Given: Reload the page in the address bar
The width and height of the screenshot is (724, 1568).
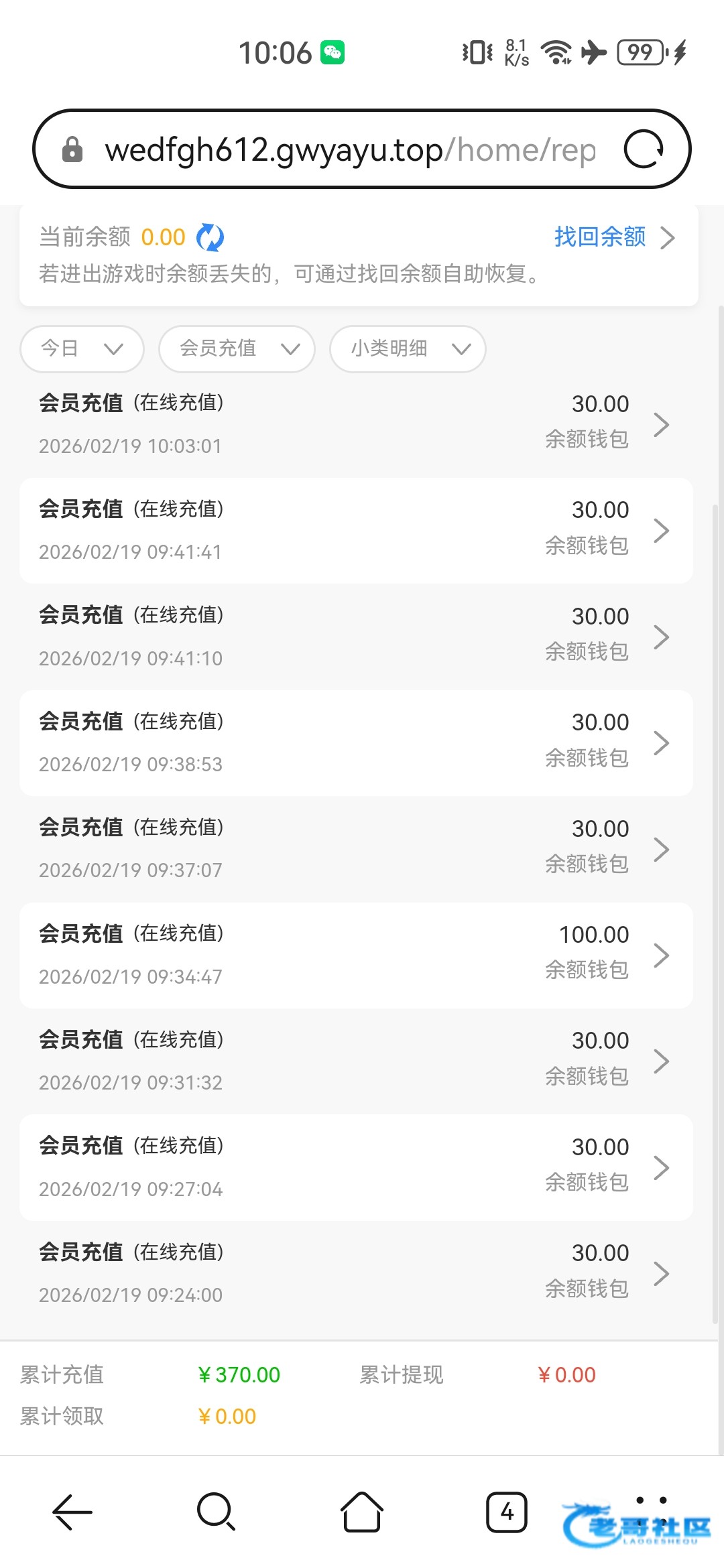Looking at the screenshot, I should click(643, 149).
